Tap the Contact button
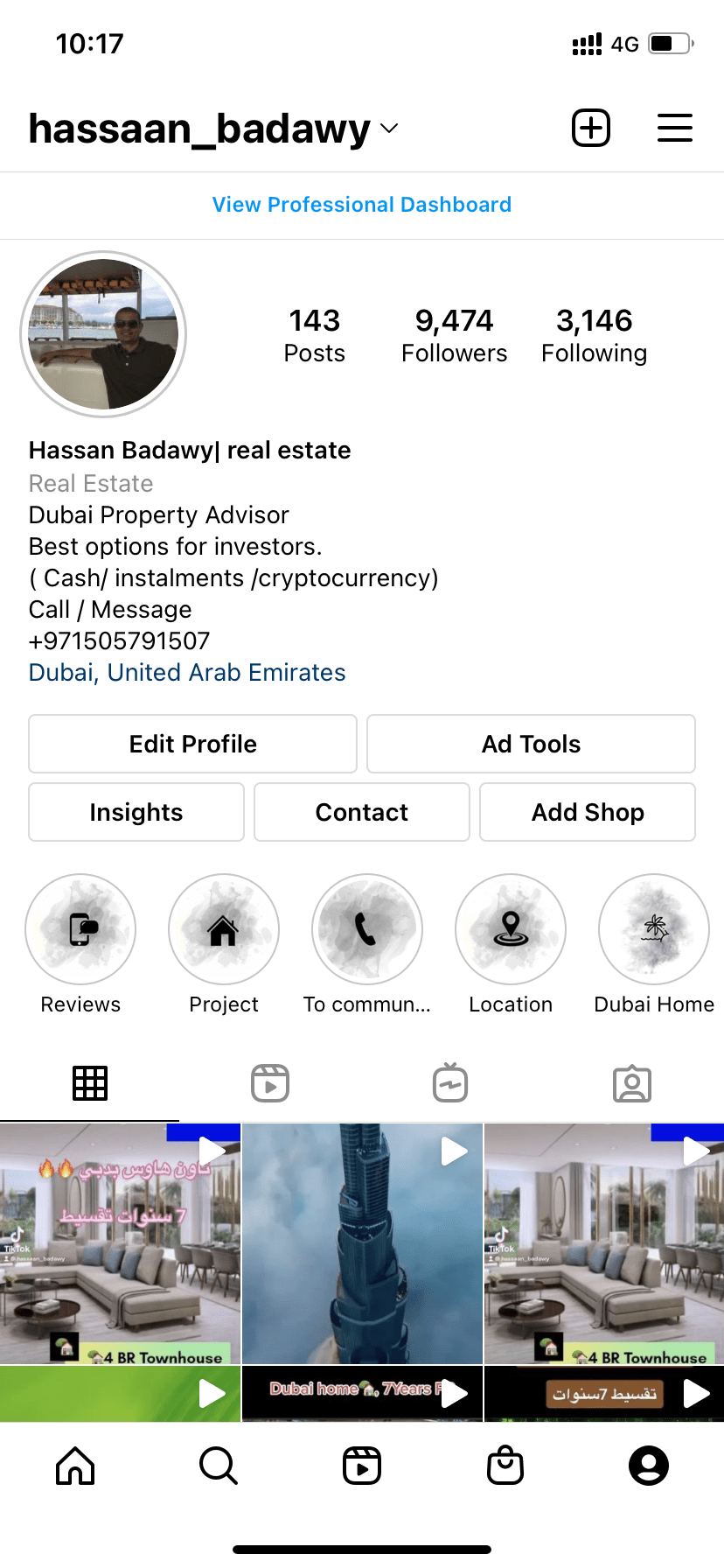Screen dimensions: 724x1568 362,812
